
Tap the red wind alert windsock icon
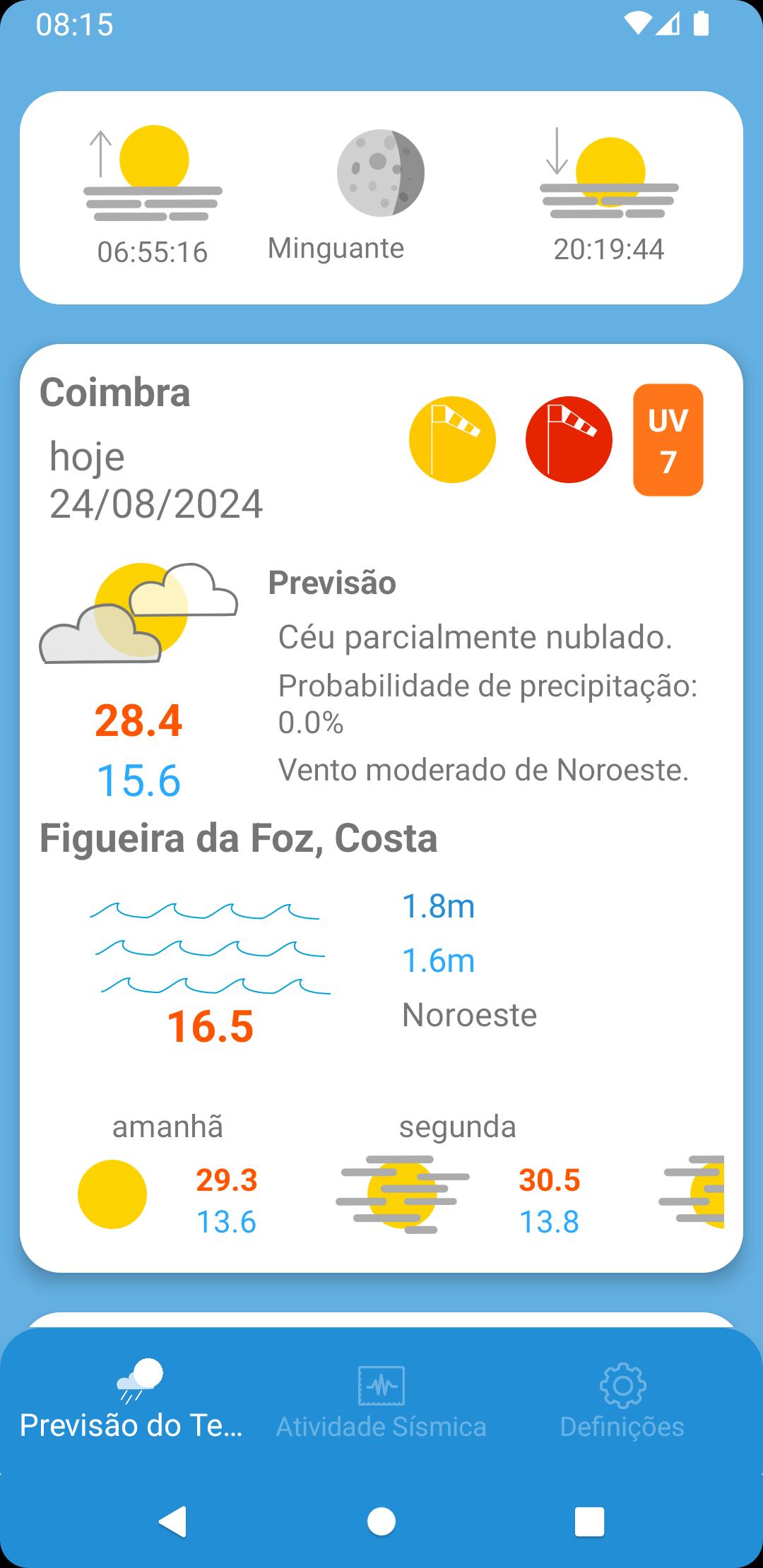click(x=569, y=439)
